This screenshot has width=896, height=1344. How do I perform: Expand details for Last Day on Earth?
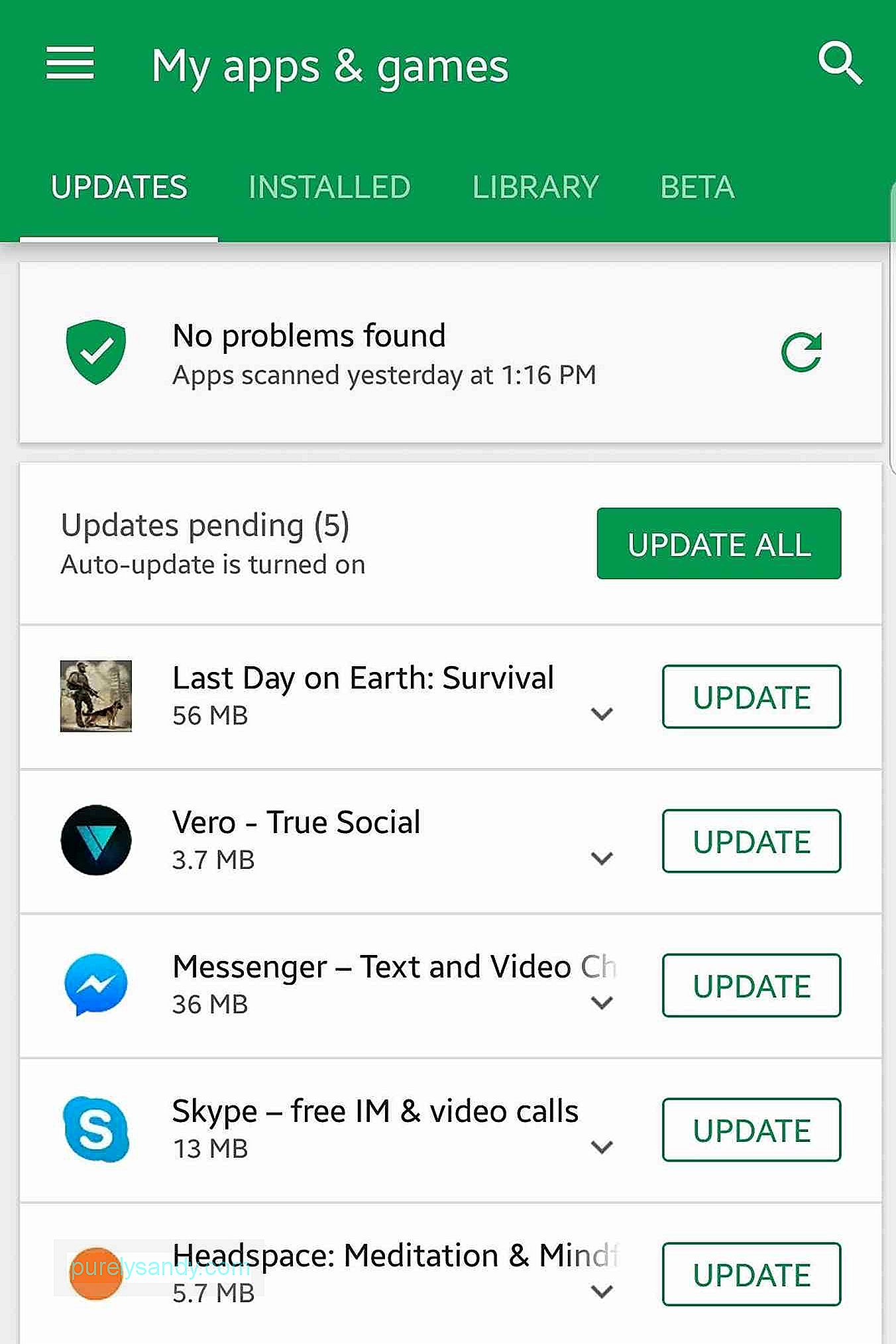coord(602,714)
